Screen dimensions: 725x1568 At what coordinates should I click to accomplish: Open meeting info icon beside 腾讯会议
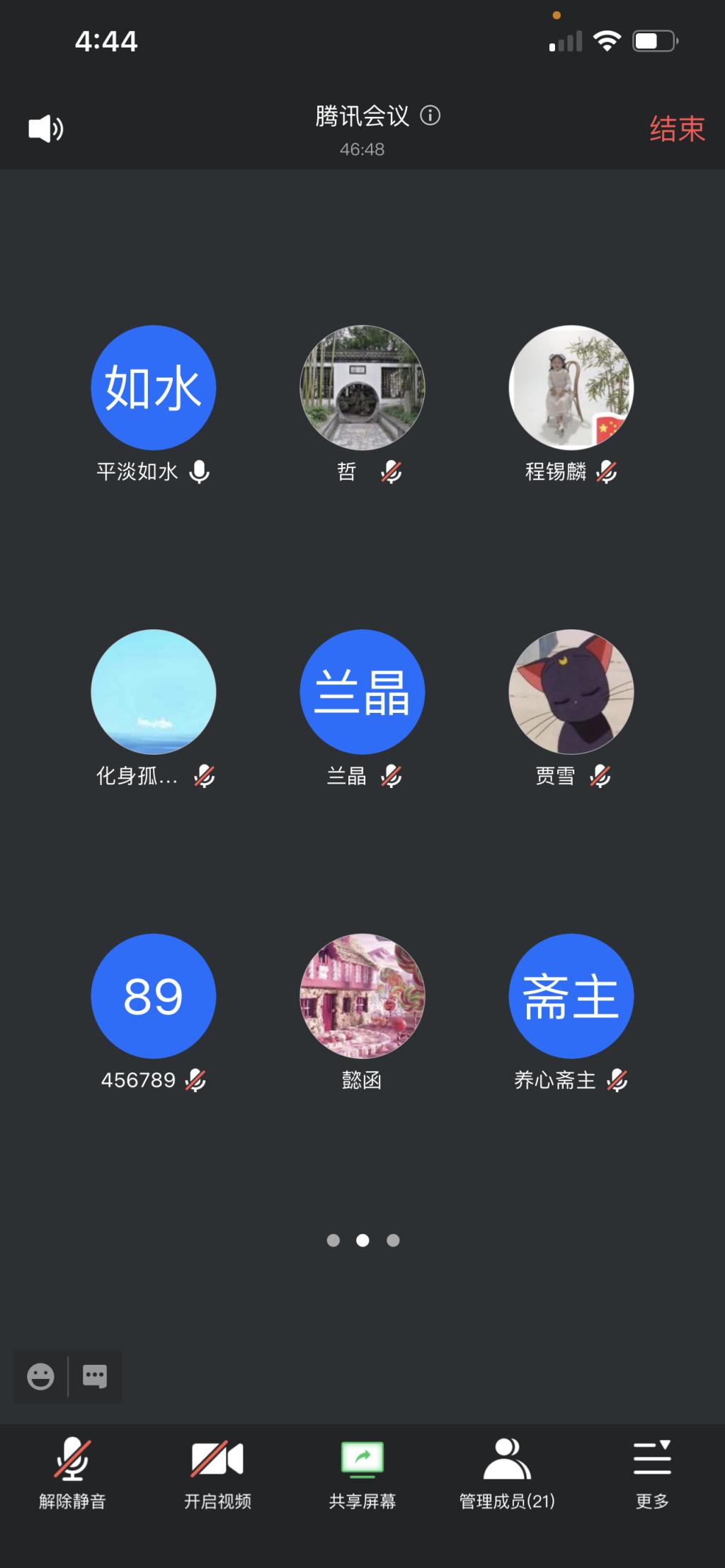[430, 115]
